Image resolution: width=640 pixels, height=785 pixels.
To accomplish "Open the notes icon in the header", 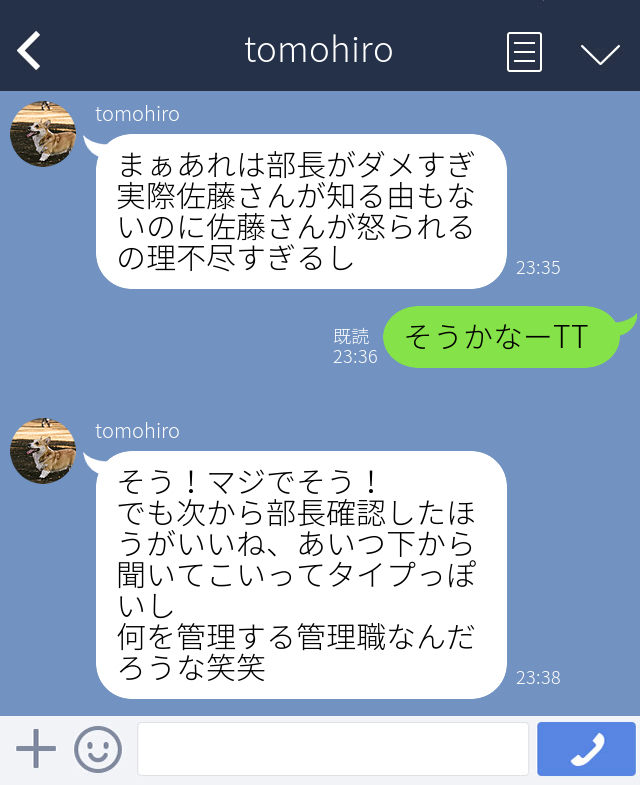I will click(524, 51).
